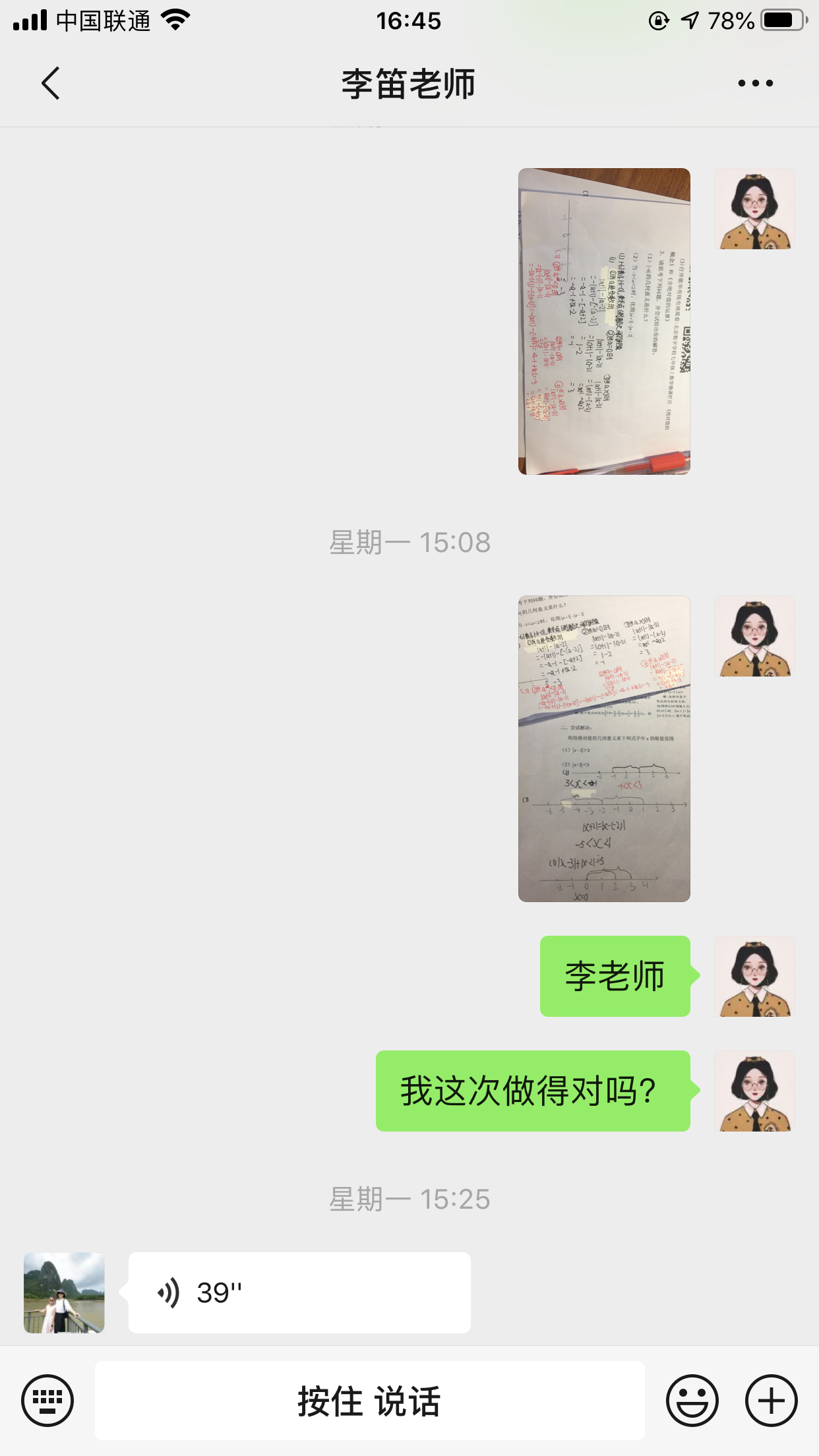
Task: Open 李笛老师's profile from the landscape avatar
Action: click(64, 1292)
